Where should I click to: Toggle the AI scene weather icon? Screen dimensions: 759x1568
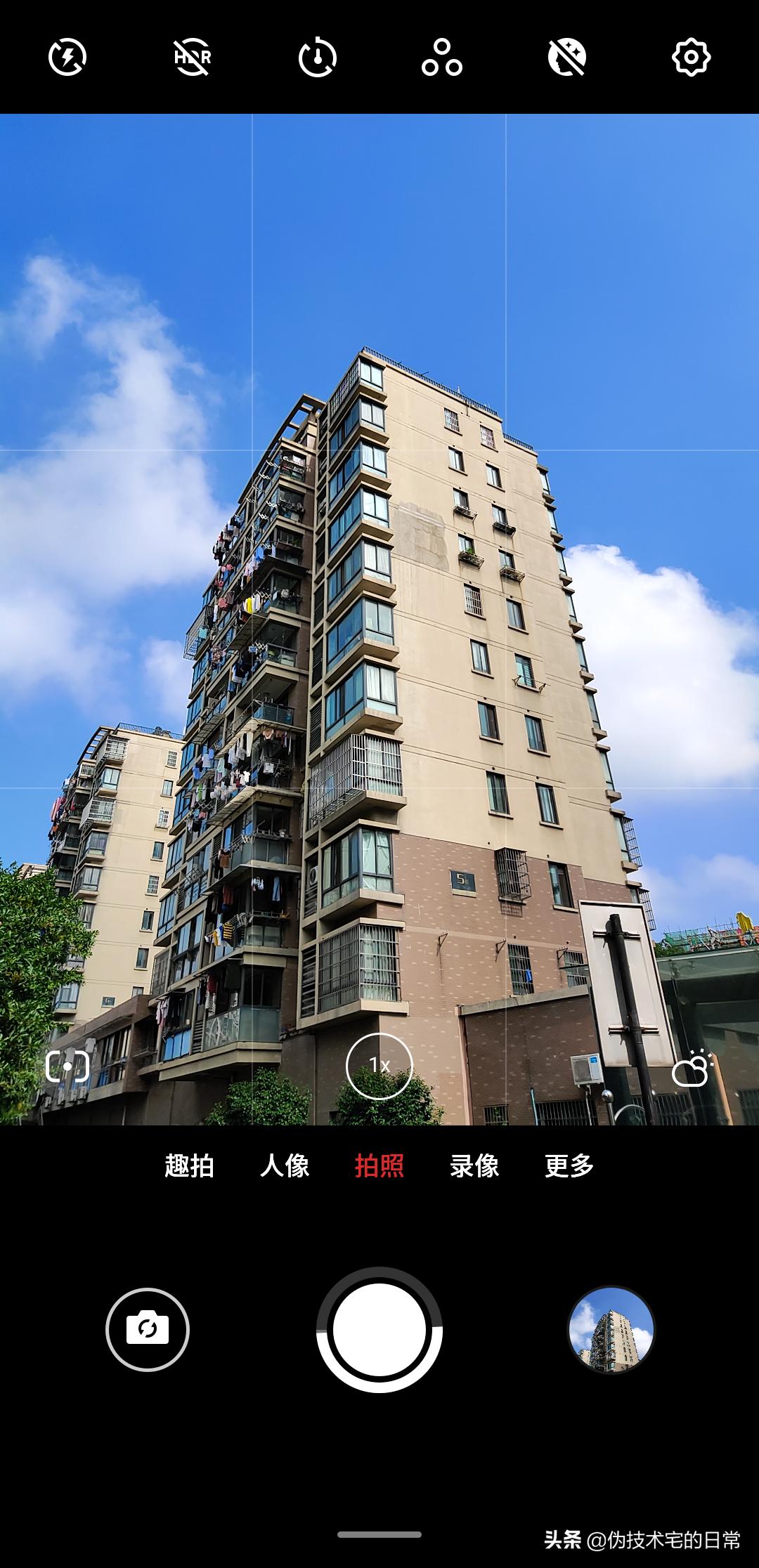(x=692, y=1069)
